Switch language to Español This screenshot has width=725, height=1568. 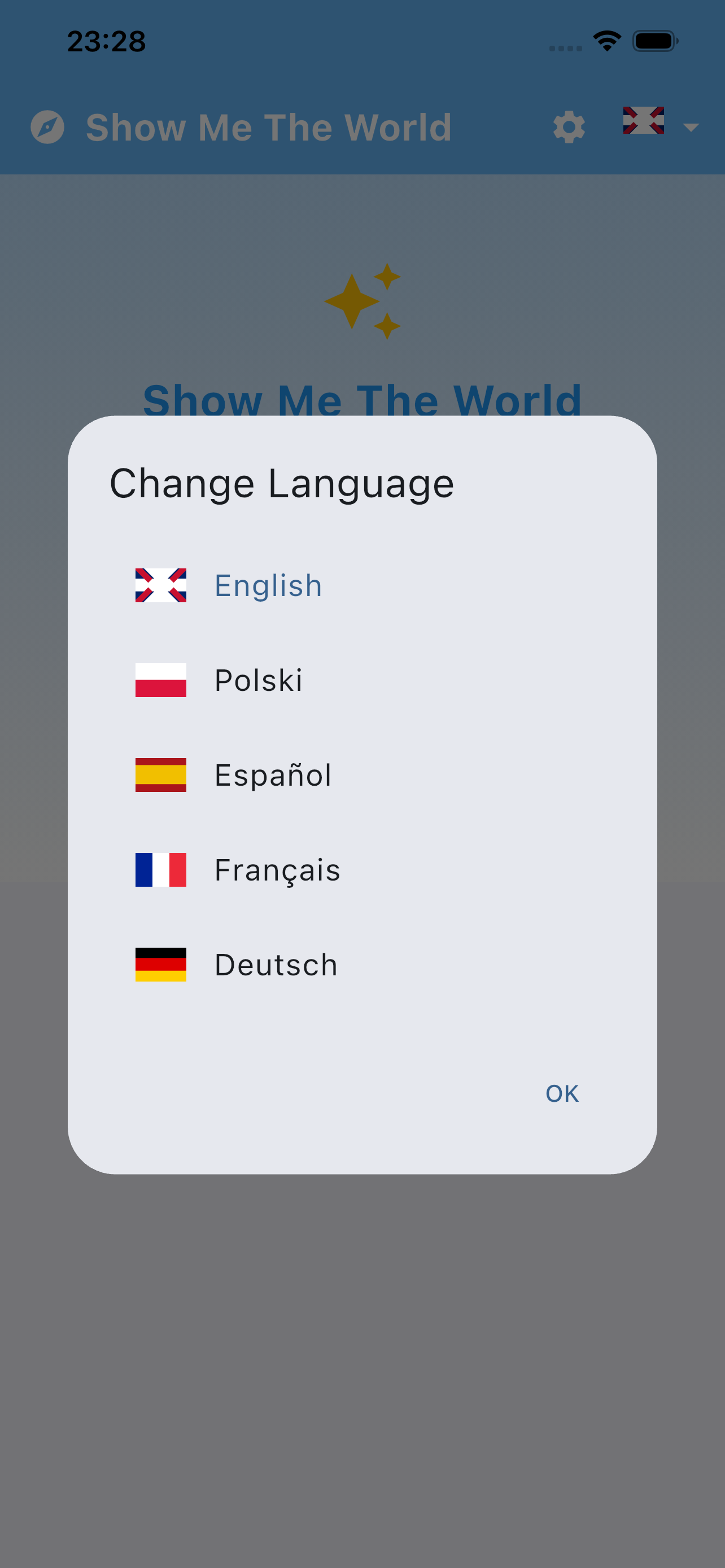tap(273, 776)
